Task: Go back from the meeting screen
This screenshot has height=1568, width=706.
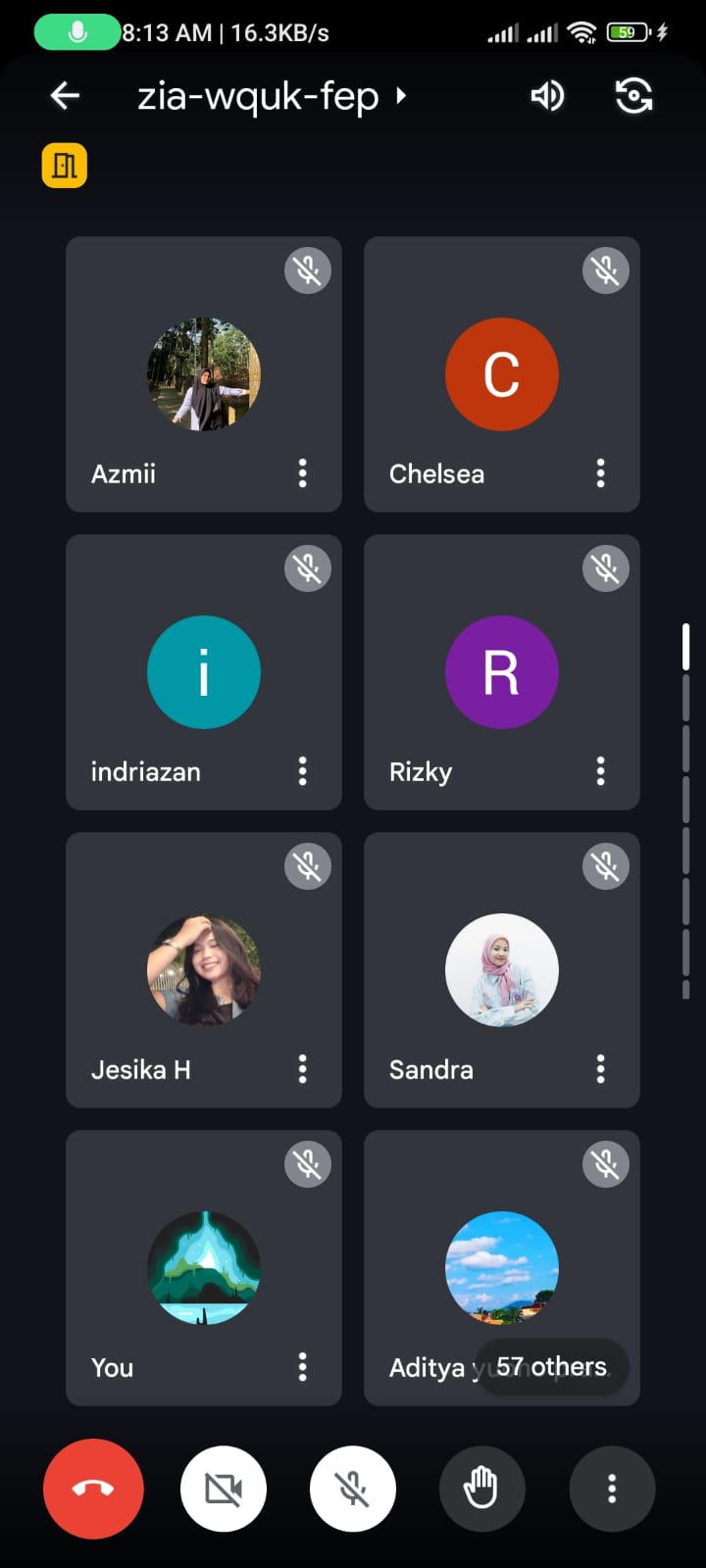Action: click(x=65, y=96)
